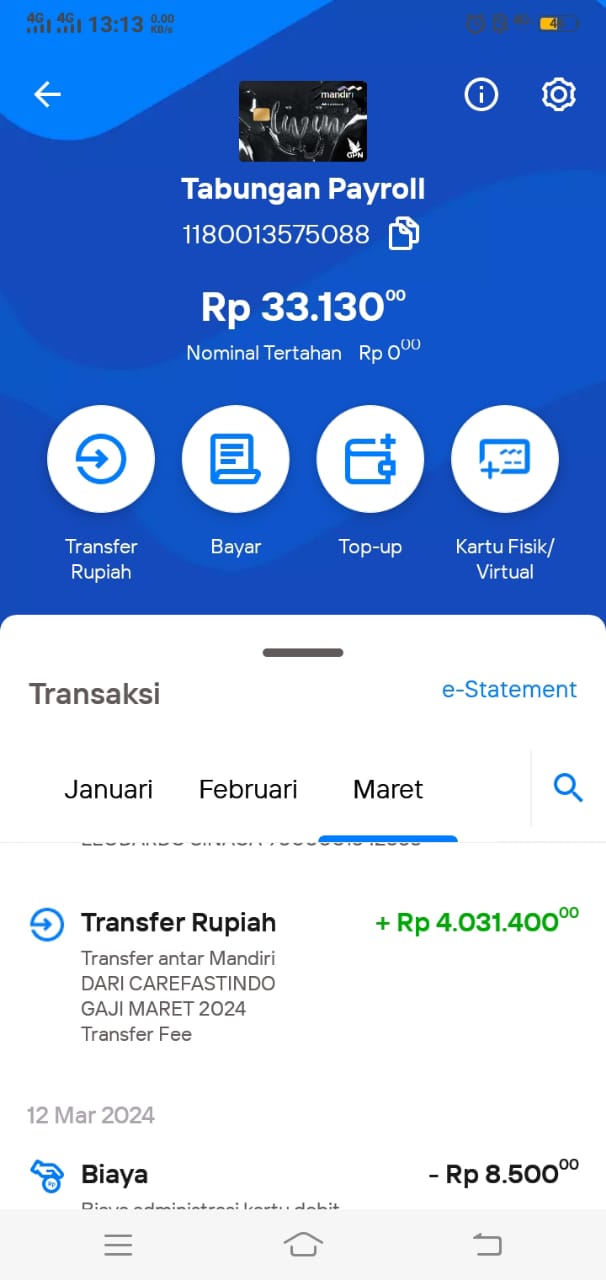
Task: Tap the Mandiri debit card image
Action: pos(303,121)
